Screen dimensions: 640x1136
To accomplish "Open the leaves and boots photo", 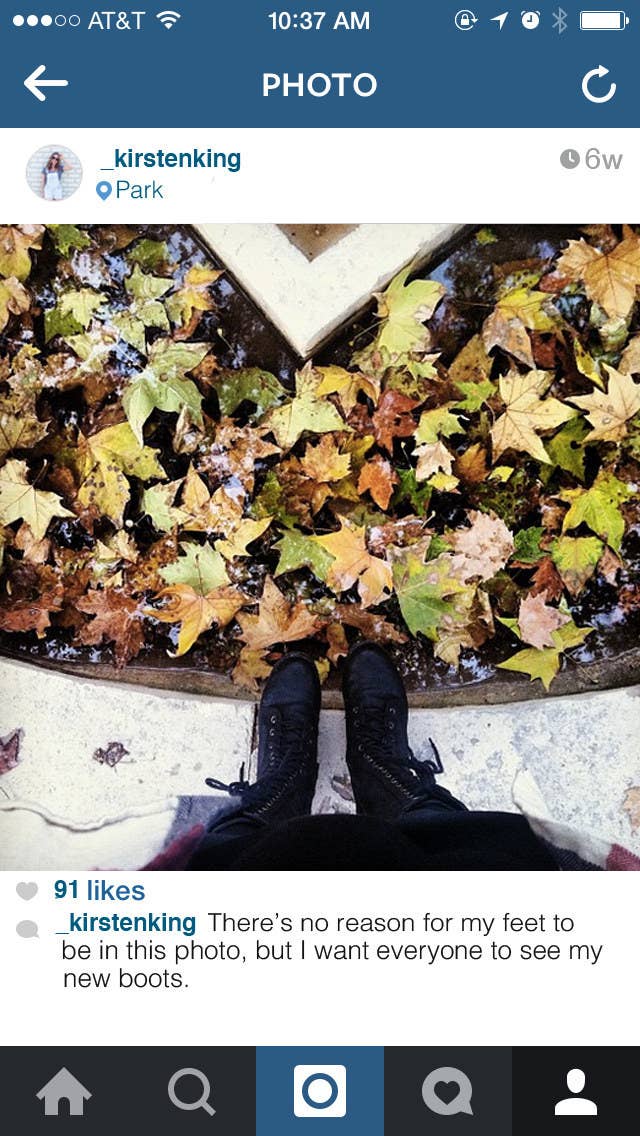I will [x=320, y=547].
